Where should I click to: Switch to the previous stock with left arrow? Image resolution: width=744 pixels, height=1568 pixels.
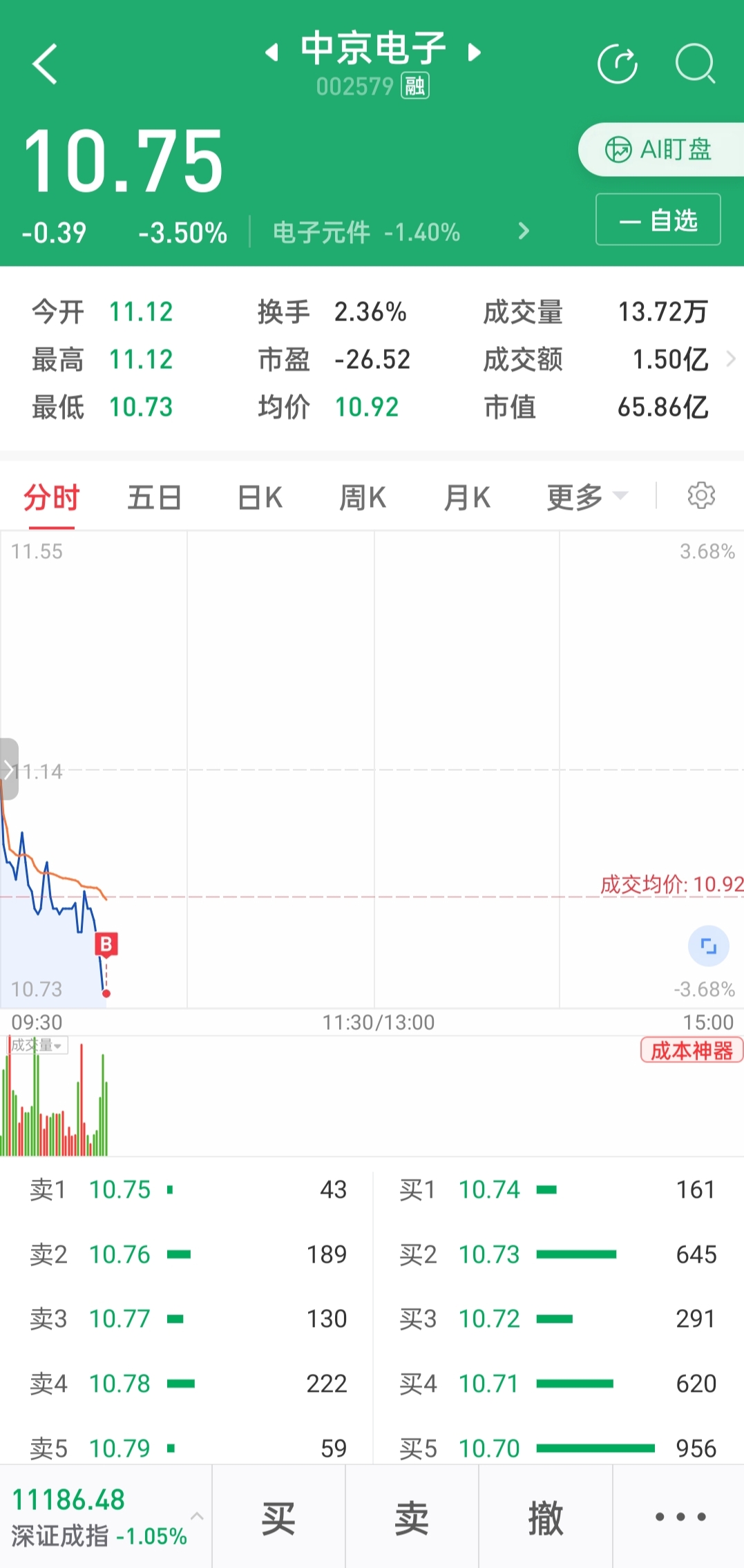click(x=272, y=52)
